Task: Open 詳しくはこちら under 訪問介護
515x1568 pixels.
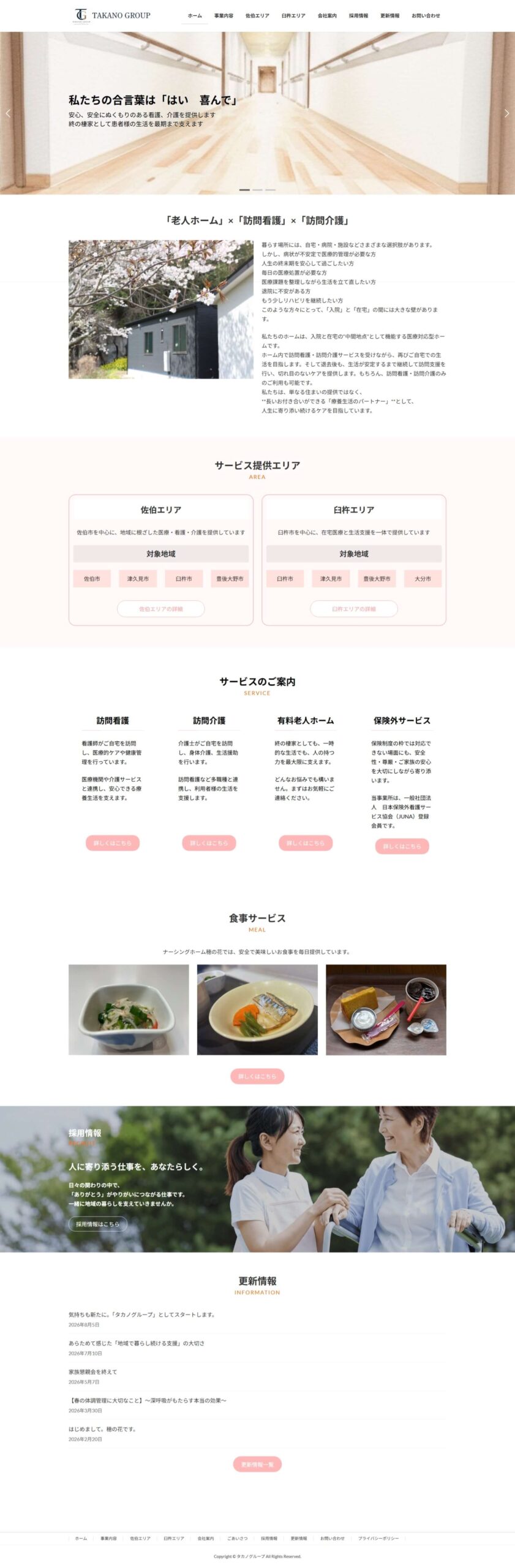Action: pos(209,843)
